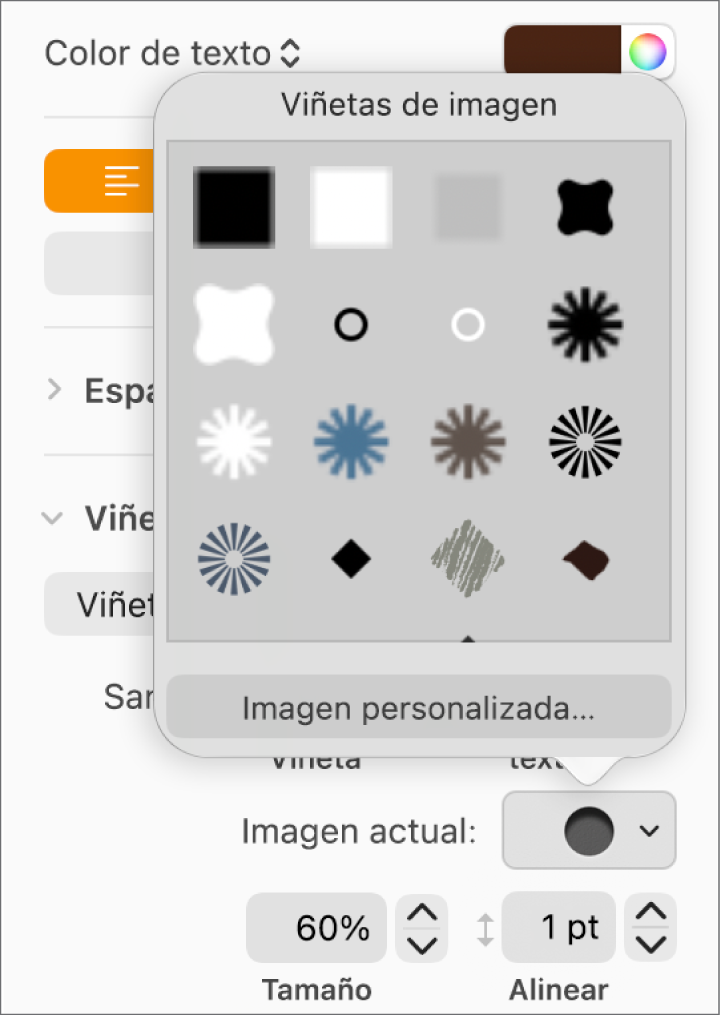Select the blue starburst image bullet
The image size is (721, 1016).
[351, 441]
